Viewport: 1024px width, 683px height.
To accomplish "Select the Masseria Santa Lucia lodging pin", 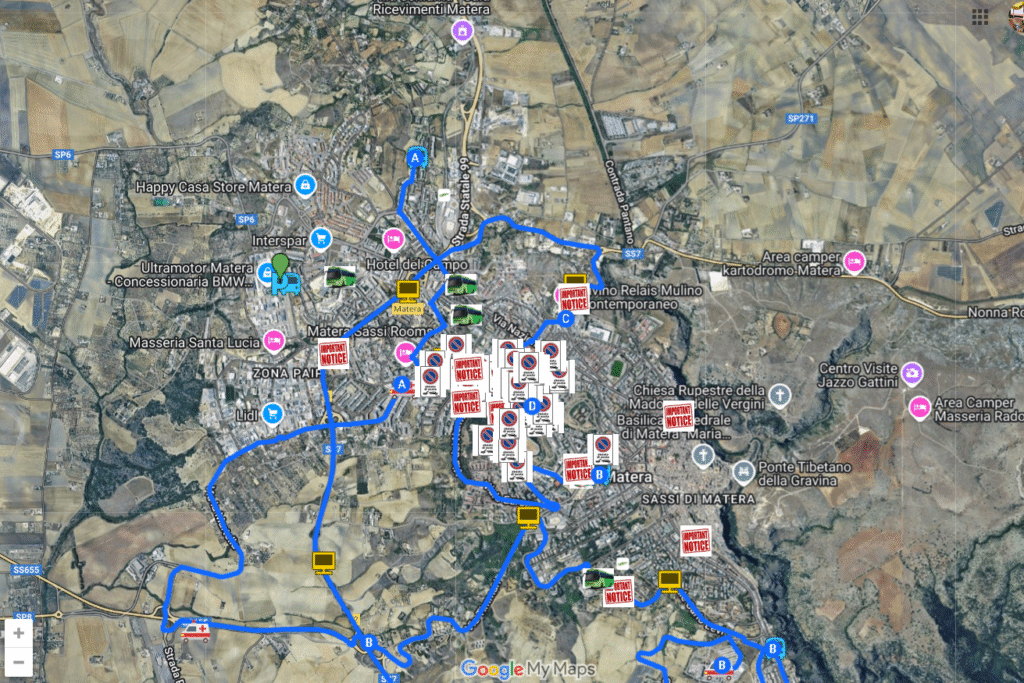I will [275, 342].
